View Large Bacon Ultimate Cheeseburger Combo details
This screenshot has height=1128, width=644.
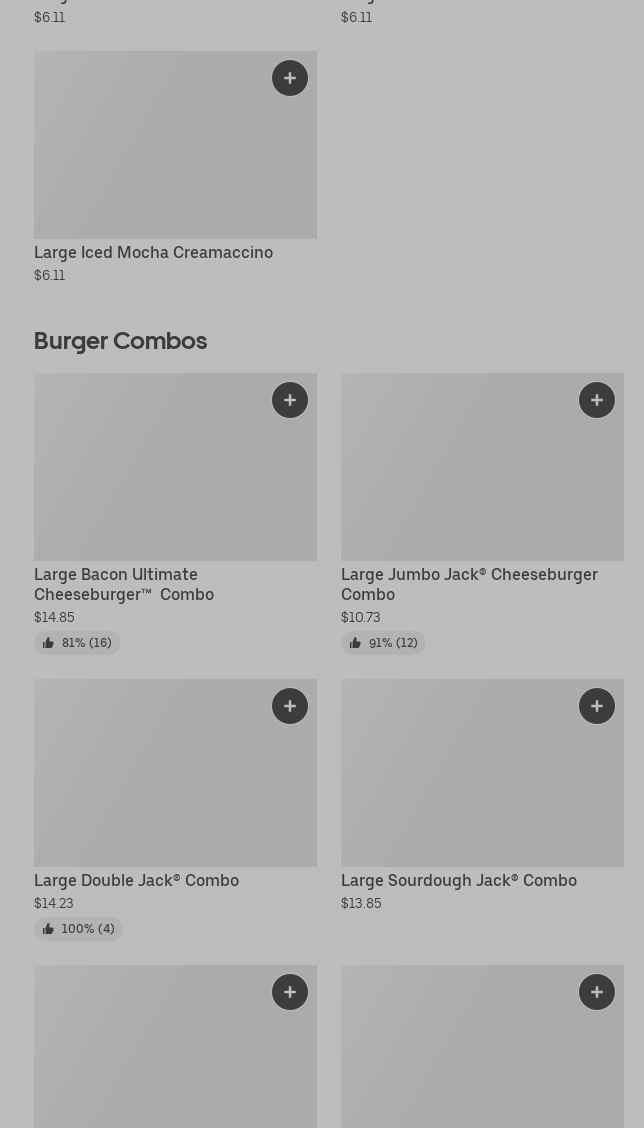[x=124, y=584]
